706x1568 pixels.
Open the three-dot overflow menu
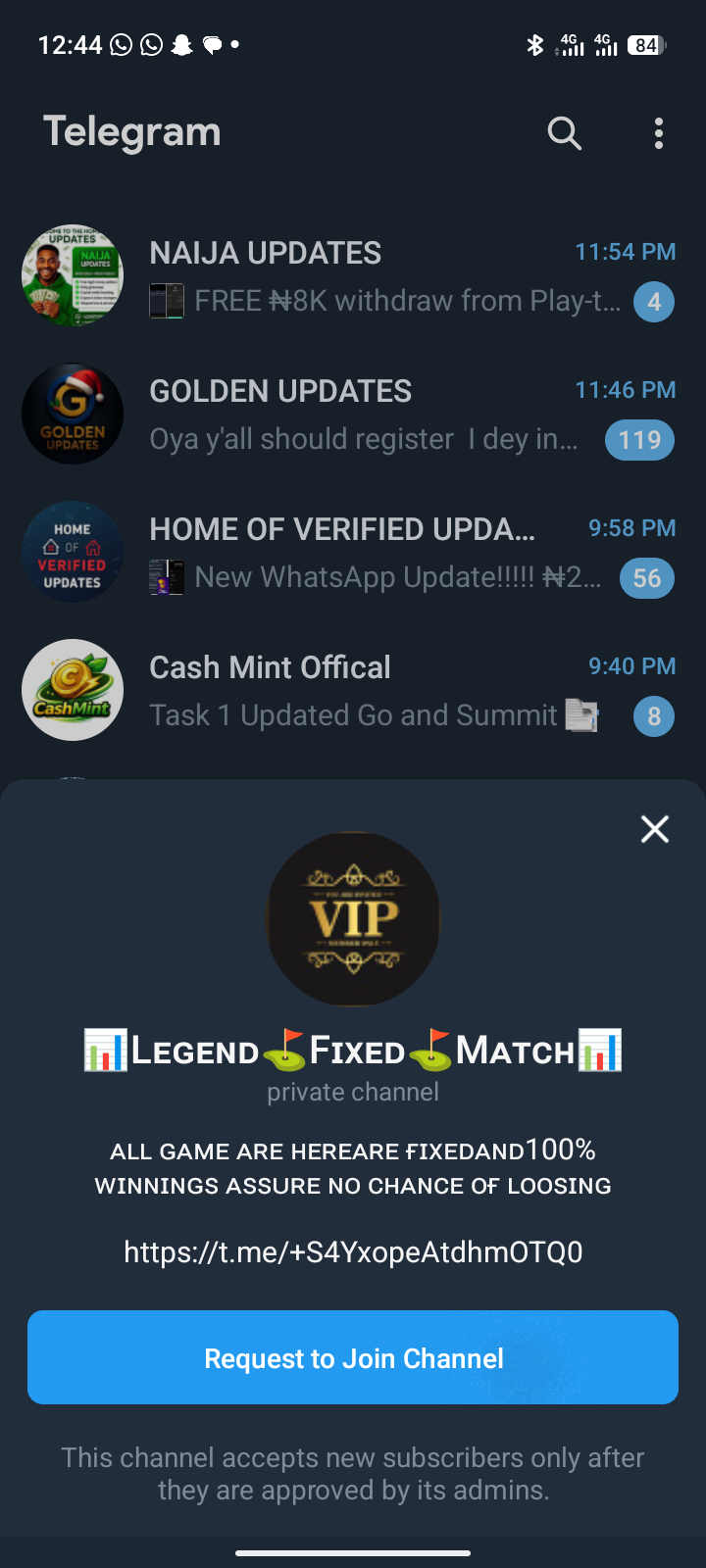pos(658,133)
